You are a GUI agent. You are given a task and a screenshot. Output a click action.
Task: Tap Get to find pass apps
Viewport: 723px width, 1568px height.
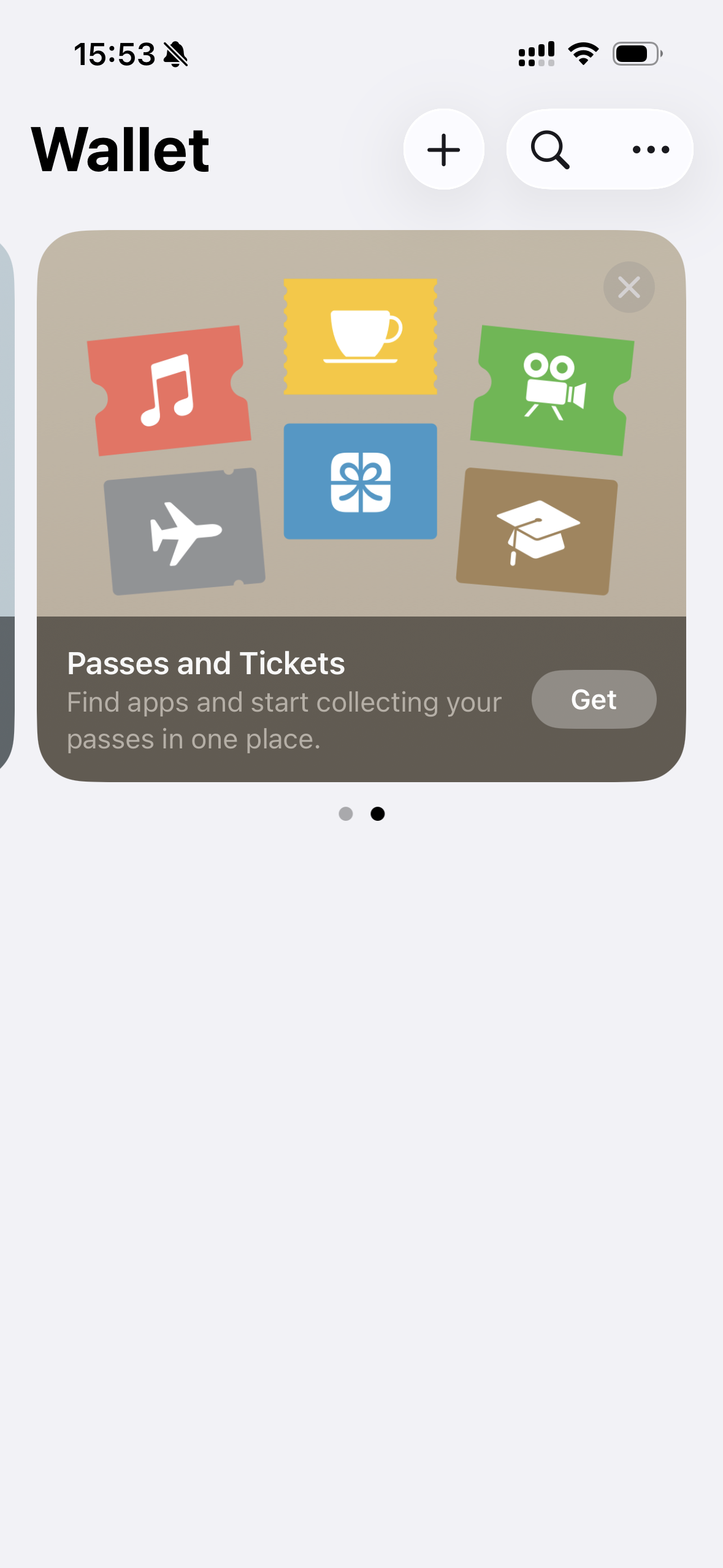(594, 699)
